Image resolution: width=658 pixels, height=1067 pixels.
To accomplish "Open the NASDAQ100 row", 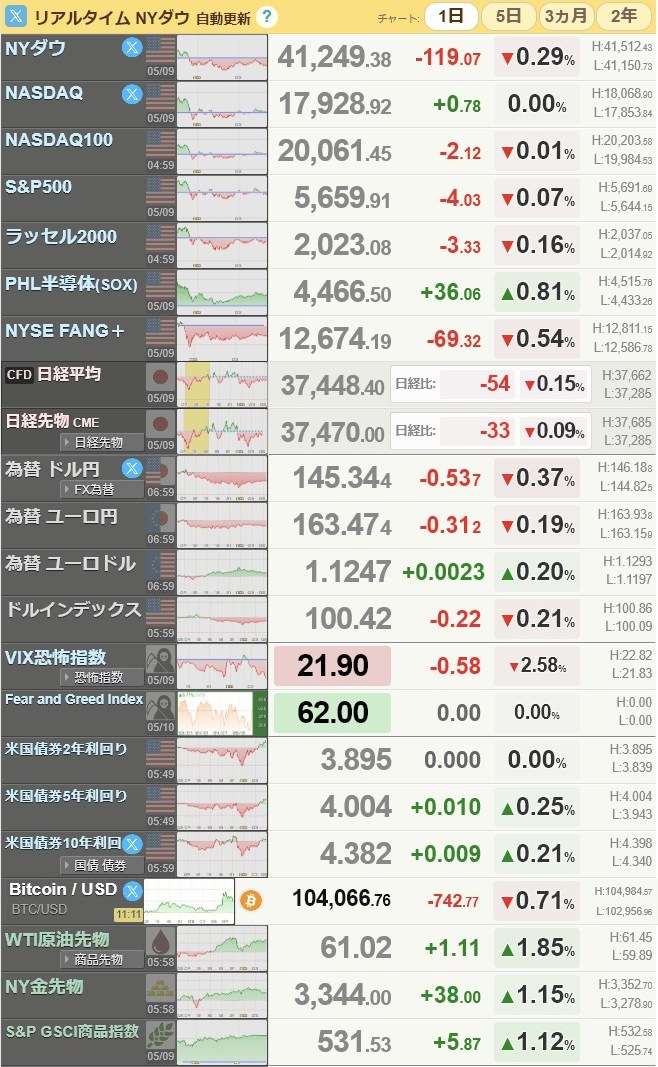I will (x=329, y=151).
